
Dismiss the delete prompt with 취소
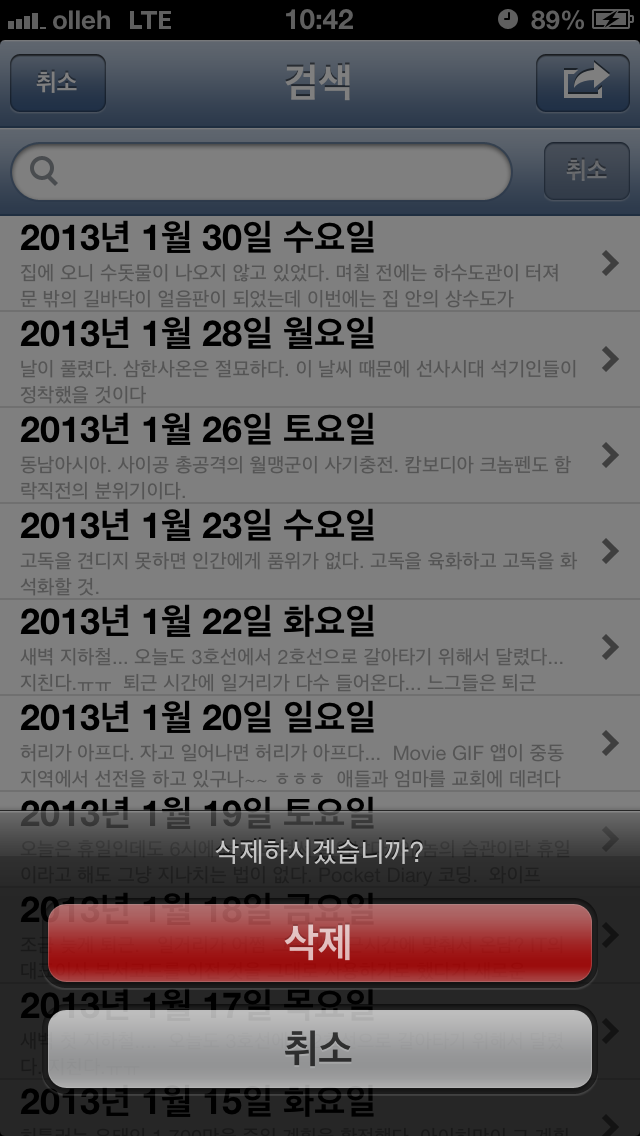(320, 1048)
